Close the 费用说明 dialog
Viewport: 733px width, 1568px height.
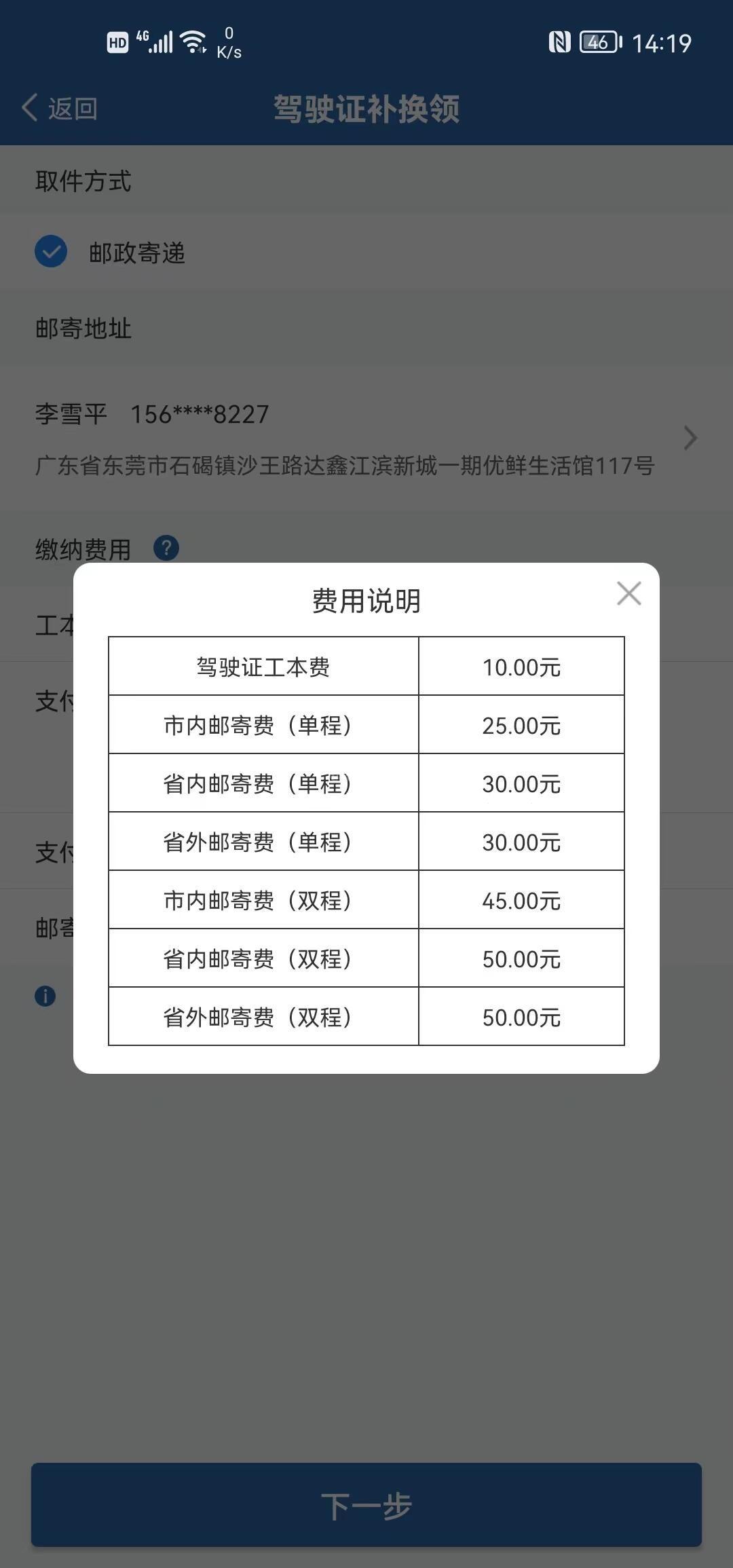coord(628,593)
